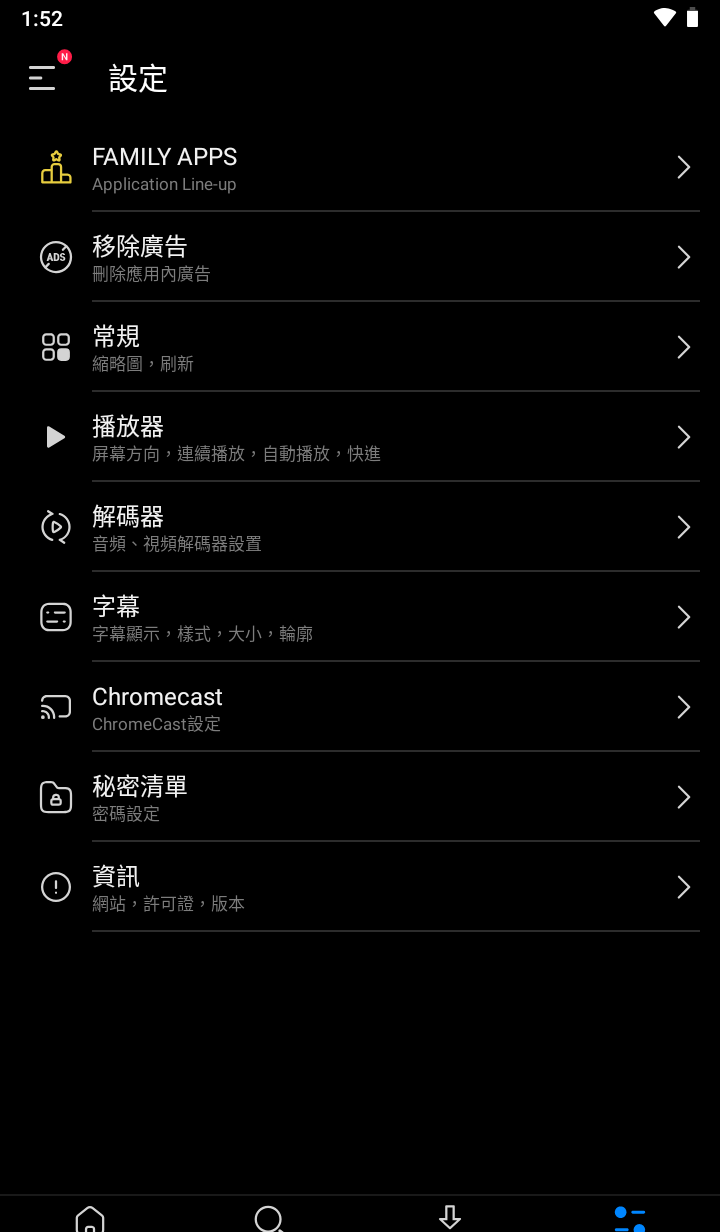This screenshot has width=720, height=1232.
Task: Expand the 字幕 settings chevron
Action: point(683,617)
